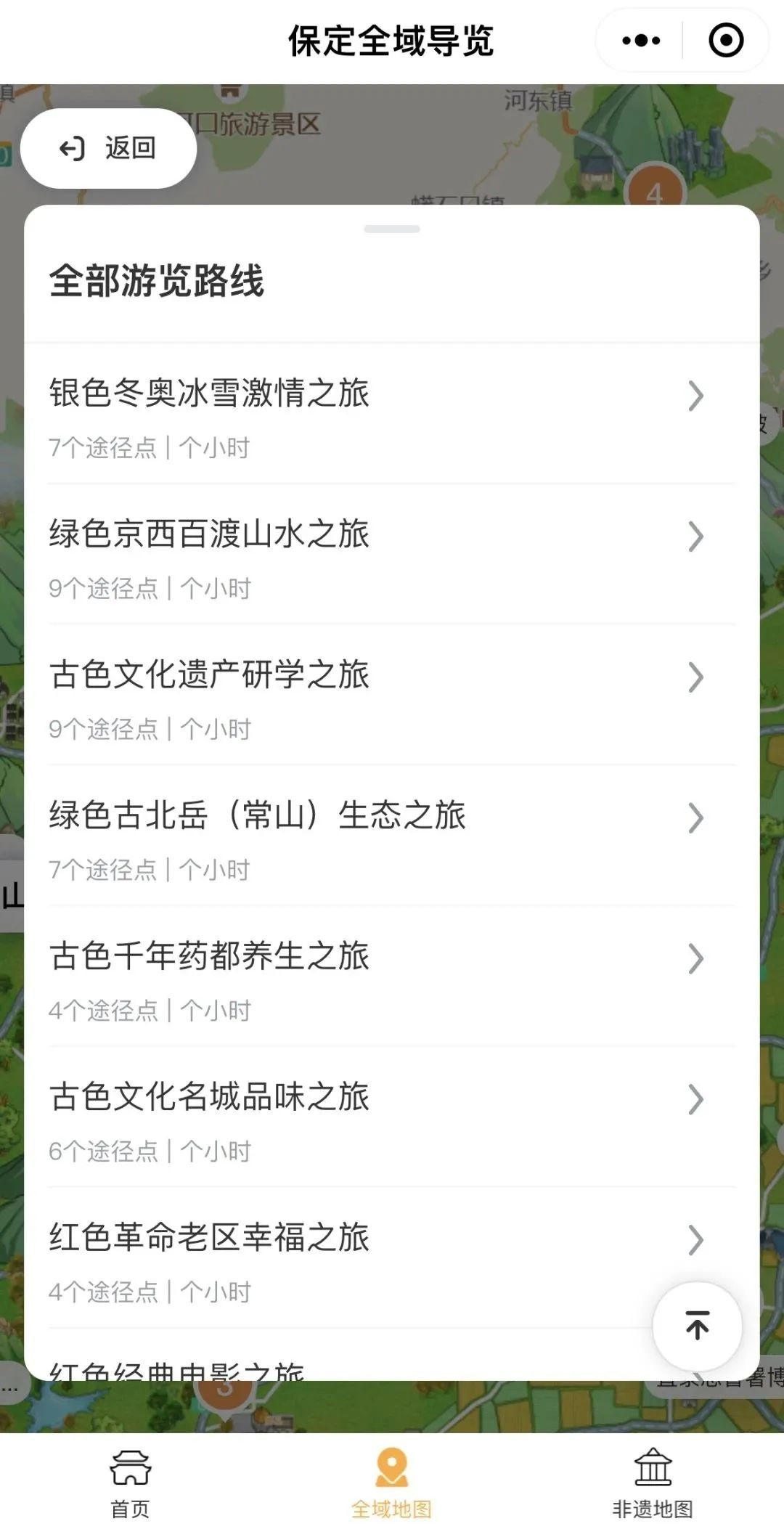Click the bottom sheet drag handle bar
Screen dimensions: 784x1537
[x=392, y=227]
